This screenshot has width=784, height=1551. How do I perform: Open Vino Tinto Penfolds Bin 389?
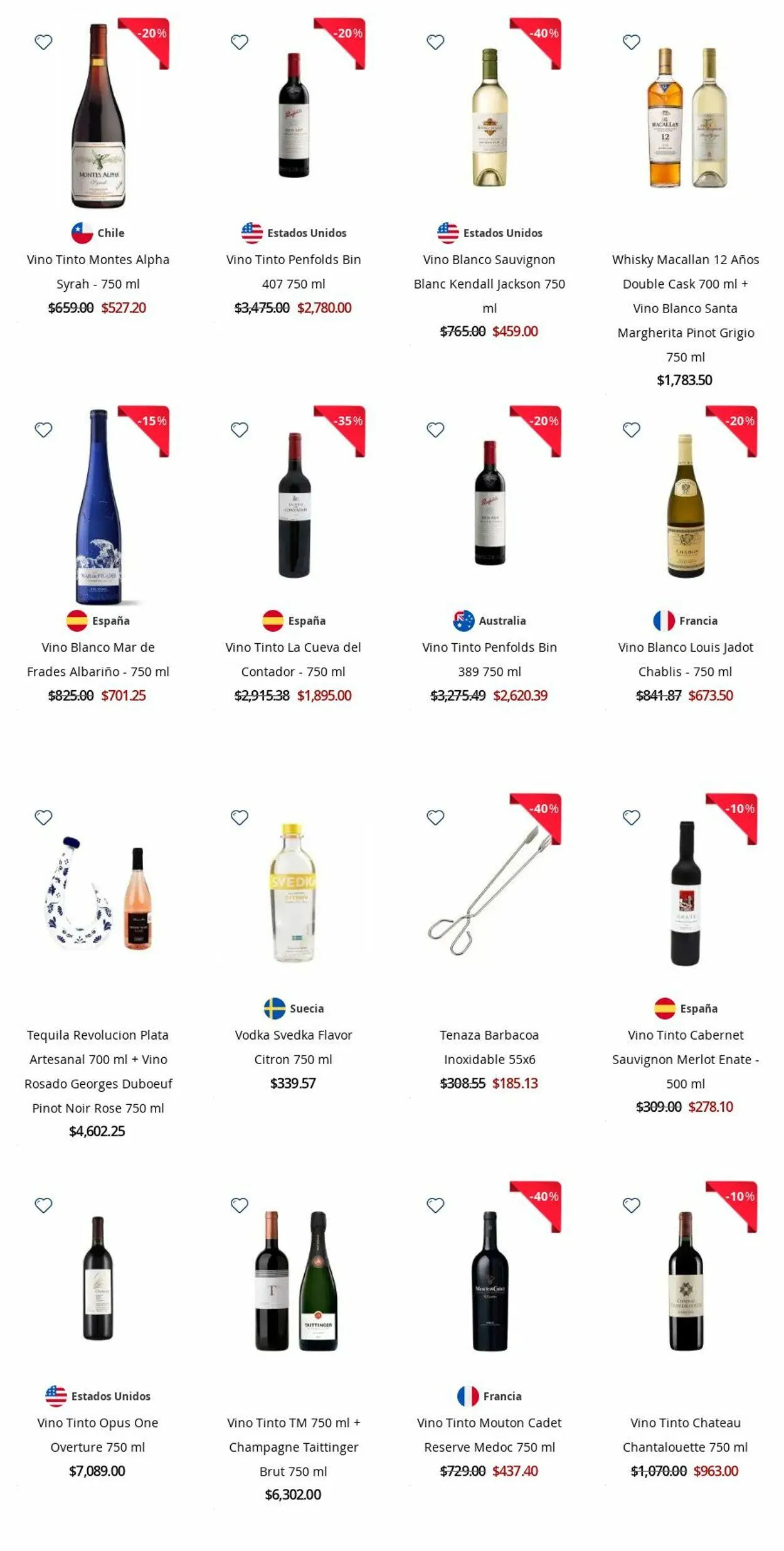point(490,659)
